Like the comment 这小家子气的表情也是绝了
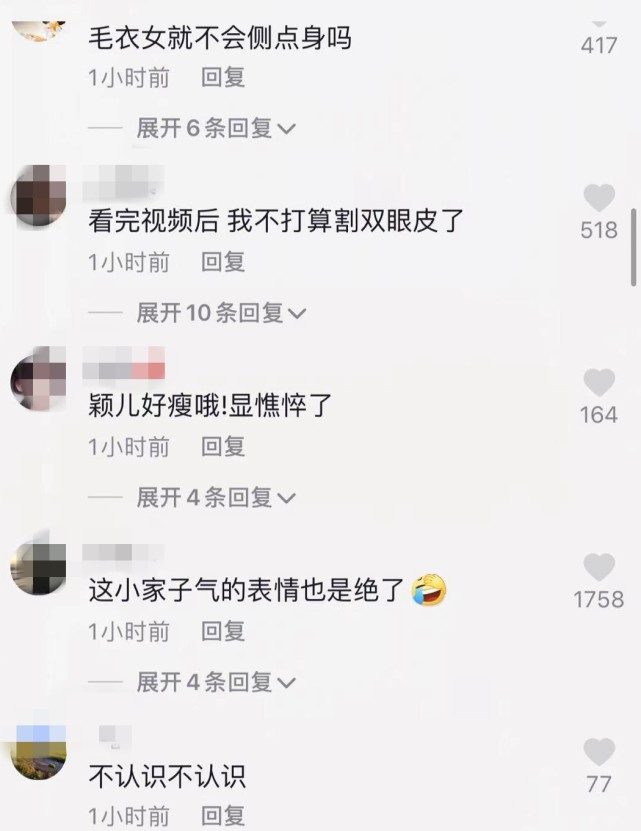The height and width of the screenshot is (831, 641). pyautogui.click(x=599, y=567)
